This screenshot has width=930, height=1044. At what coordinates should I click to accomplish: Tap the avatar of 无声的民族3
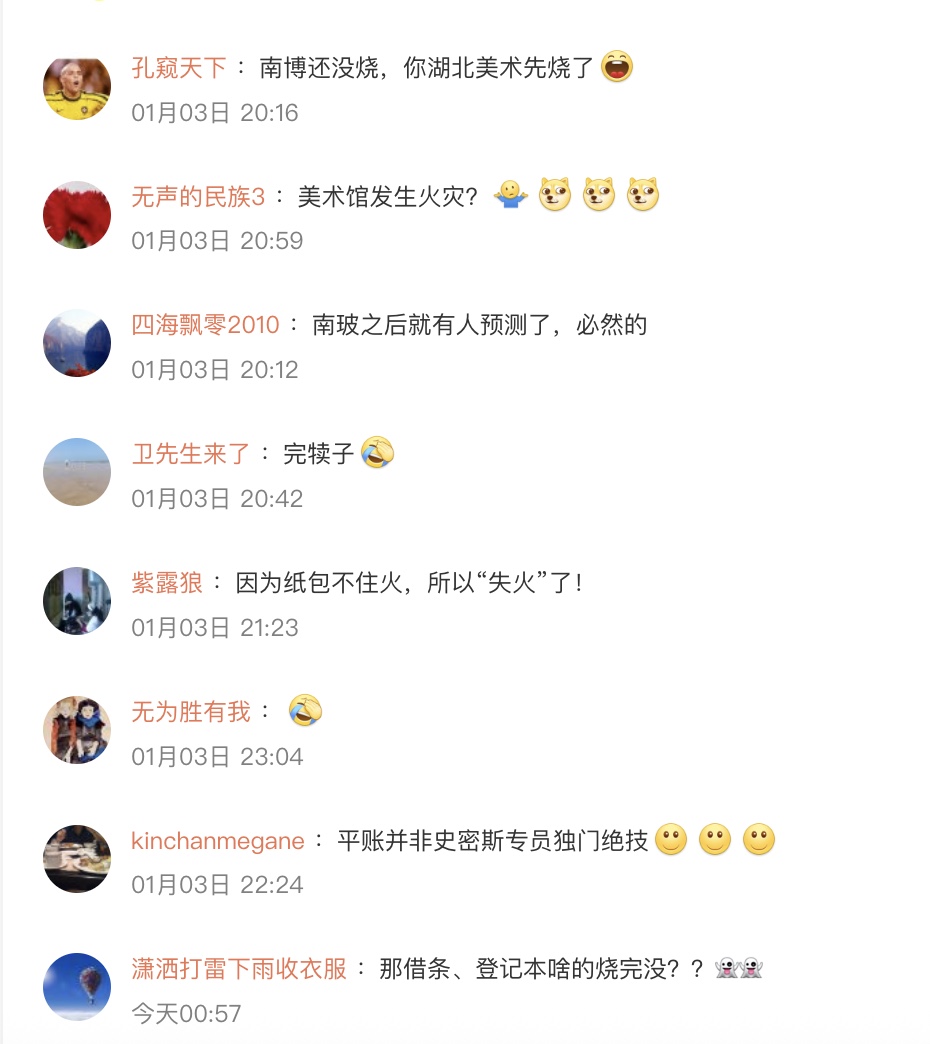77,215
